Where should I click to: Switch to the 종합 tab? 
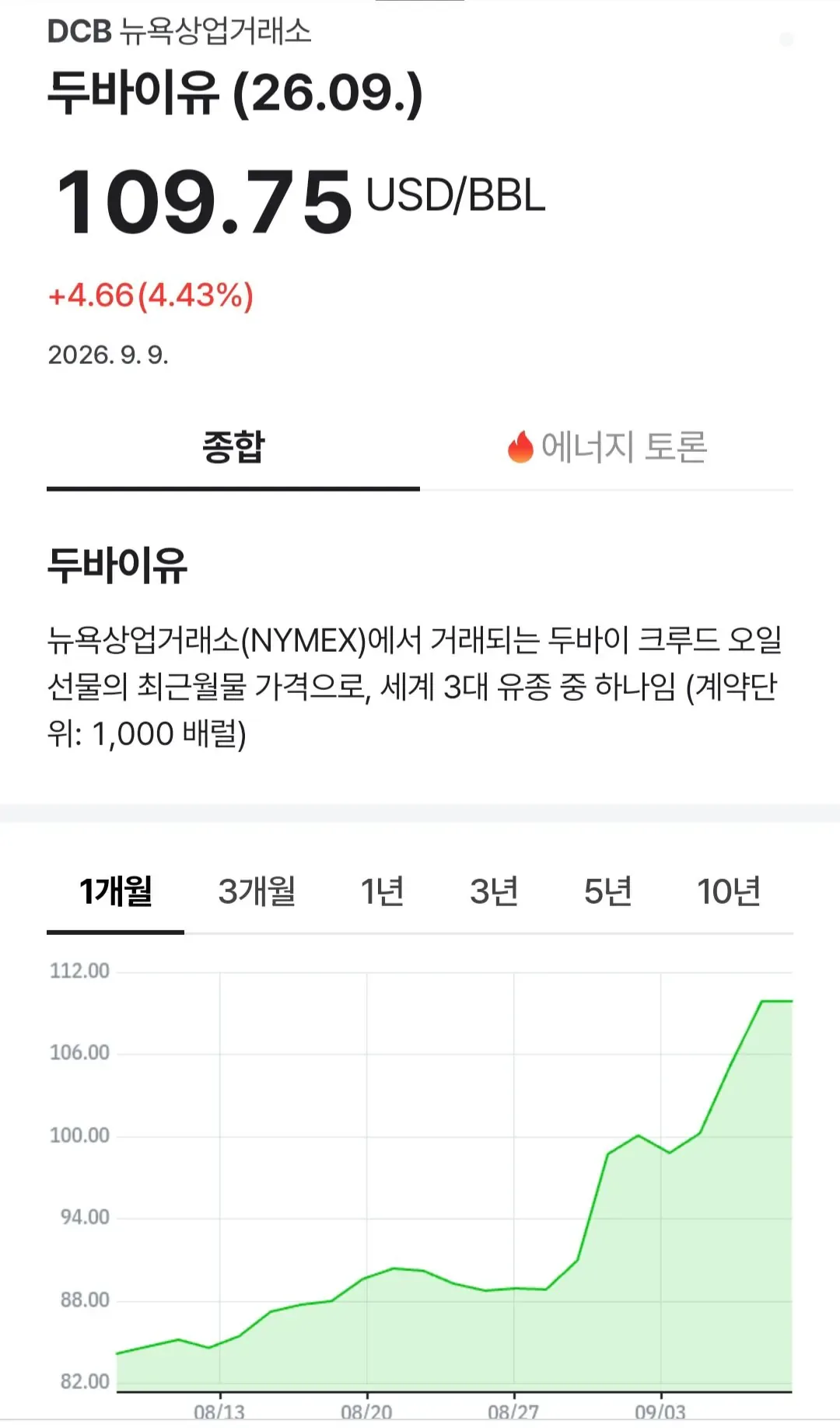click(233, 447)
